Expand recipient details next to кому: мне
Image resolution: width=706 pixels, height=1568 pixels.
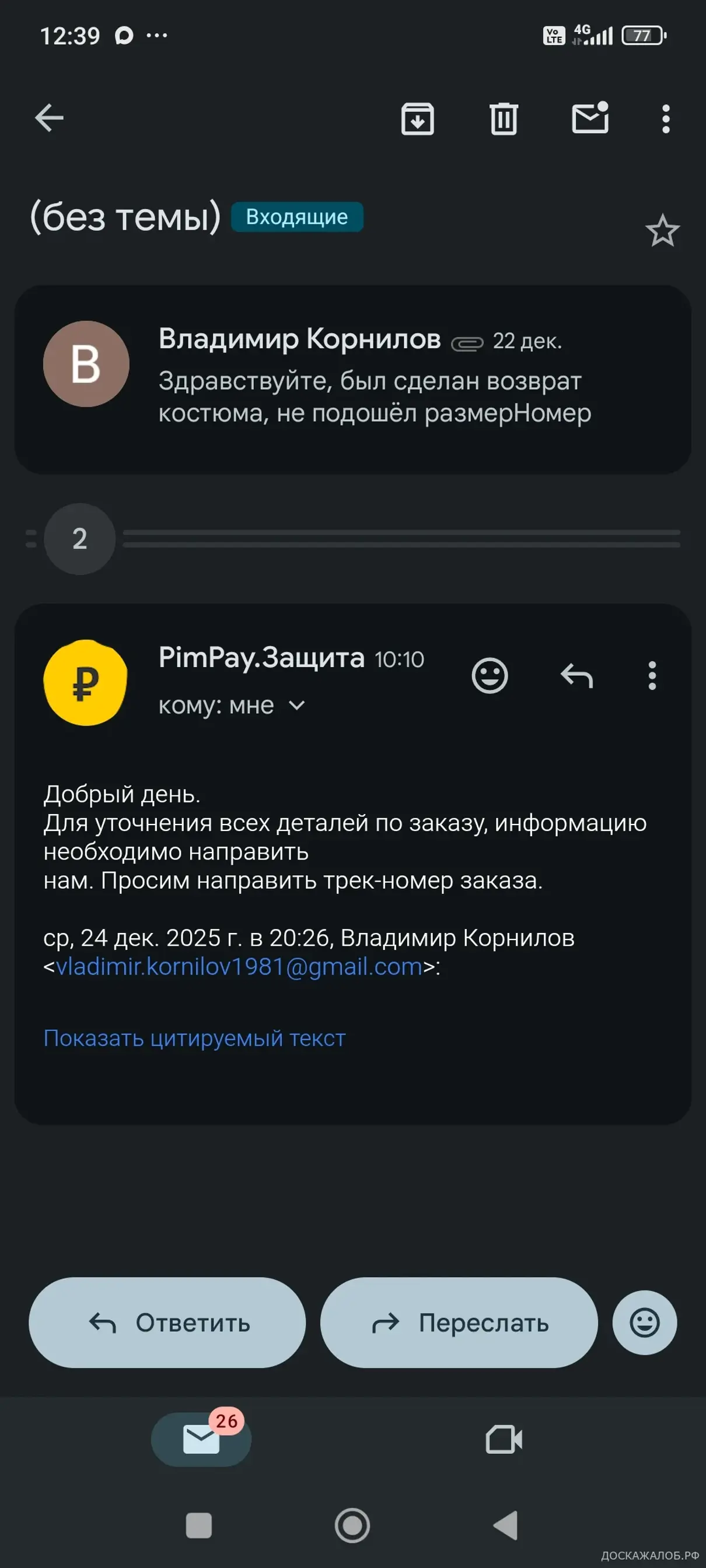[x=296, y=706]
